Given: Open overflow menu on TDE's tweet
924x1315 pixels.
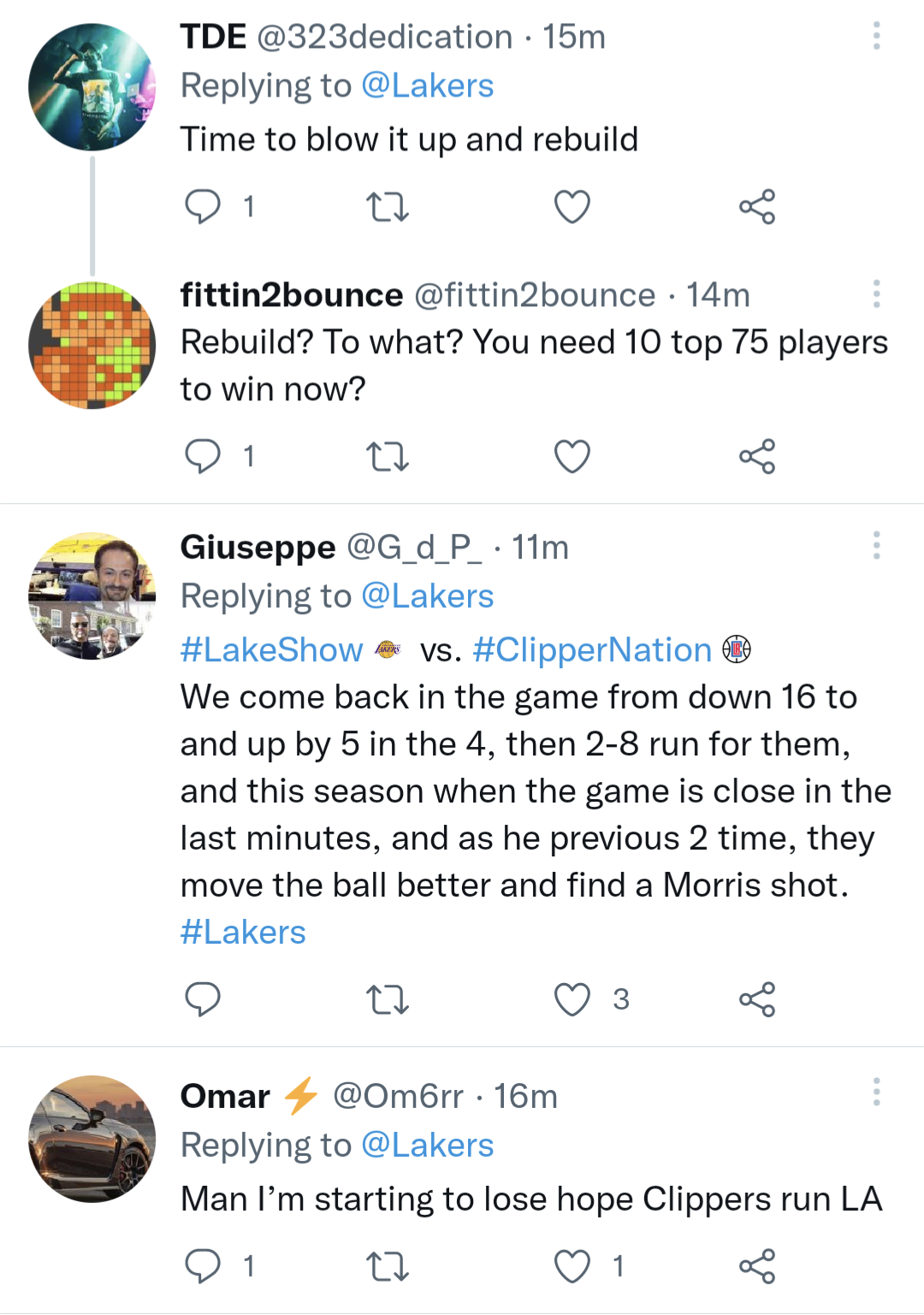Looking at the screenshot, I should pyautogui.click(x=876, y=36).
